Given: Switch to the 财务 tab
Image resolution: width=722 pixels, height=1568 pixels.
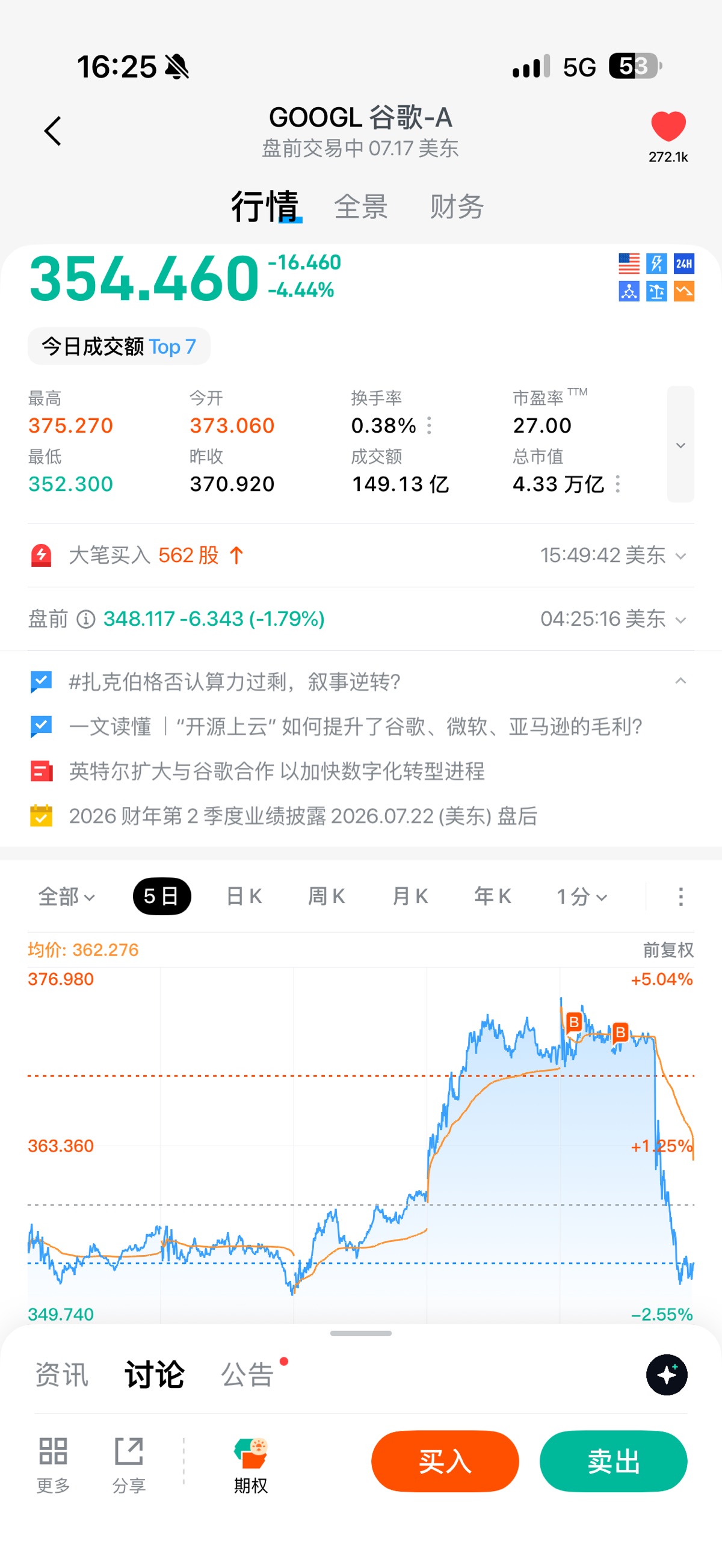Looking at the screenshot, I should [457, 207].
